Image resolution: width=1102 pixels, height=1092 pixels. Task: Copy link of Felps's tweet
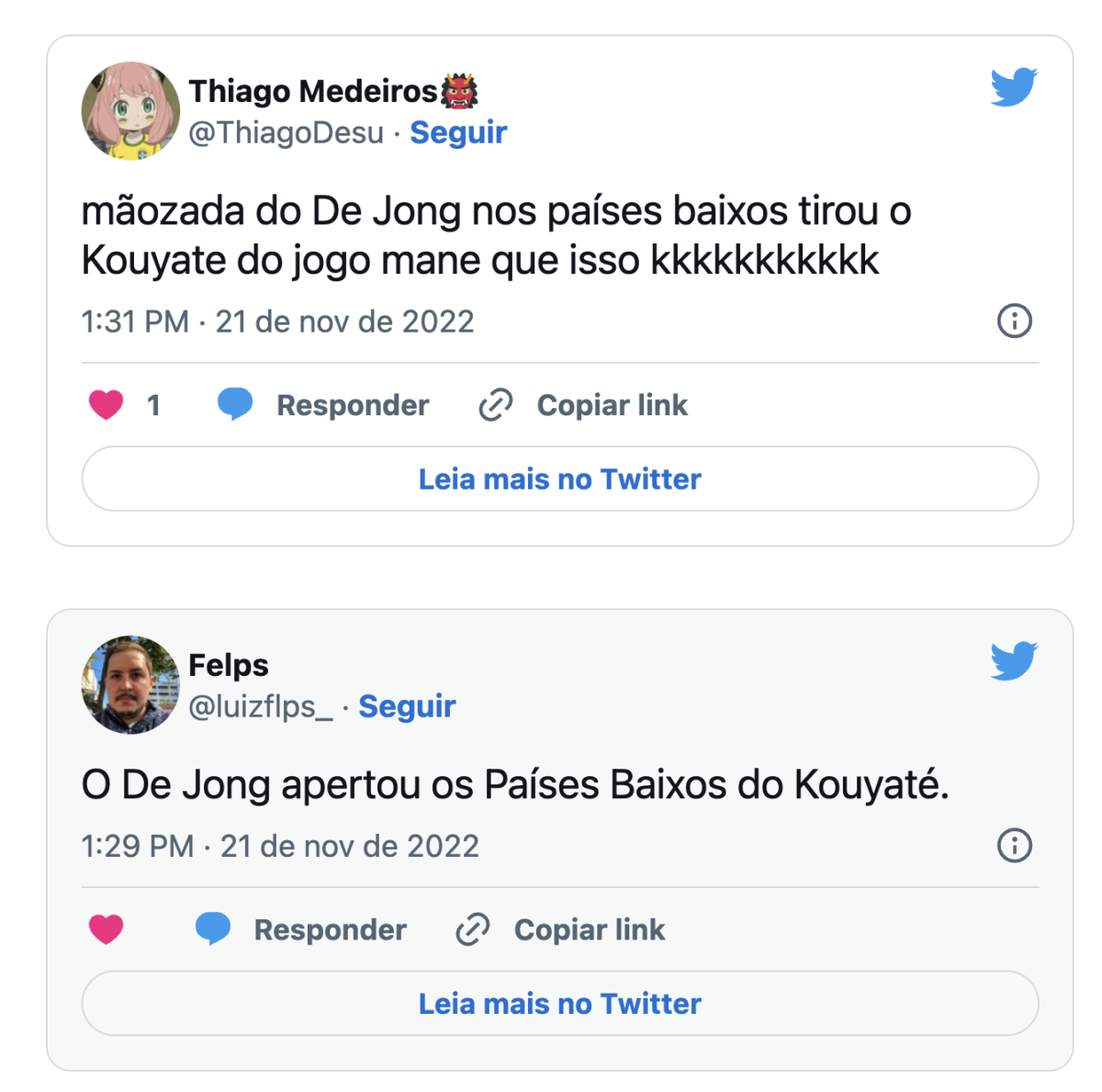560,929
